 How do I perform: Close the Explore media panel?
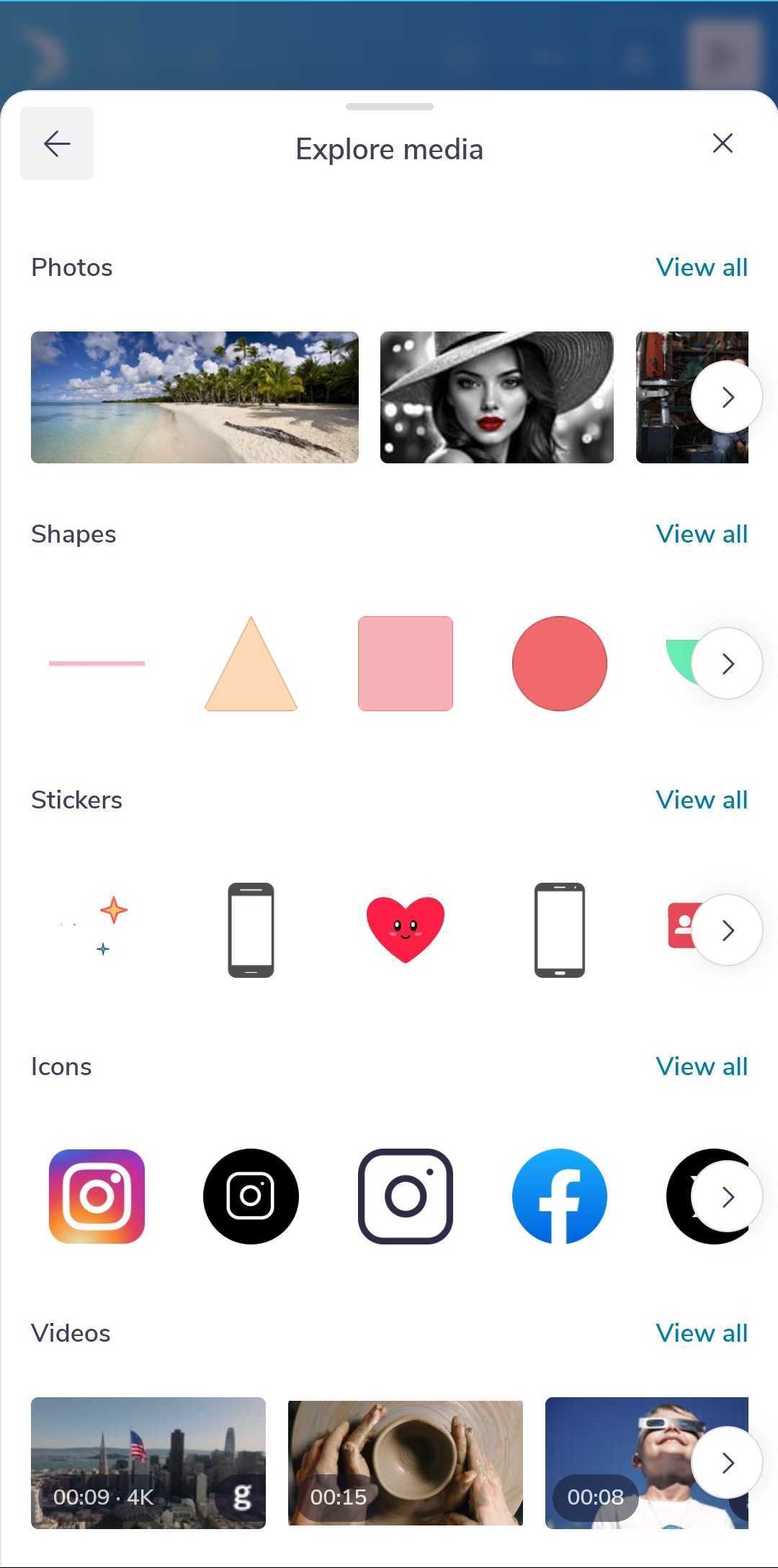coord(723,143)
